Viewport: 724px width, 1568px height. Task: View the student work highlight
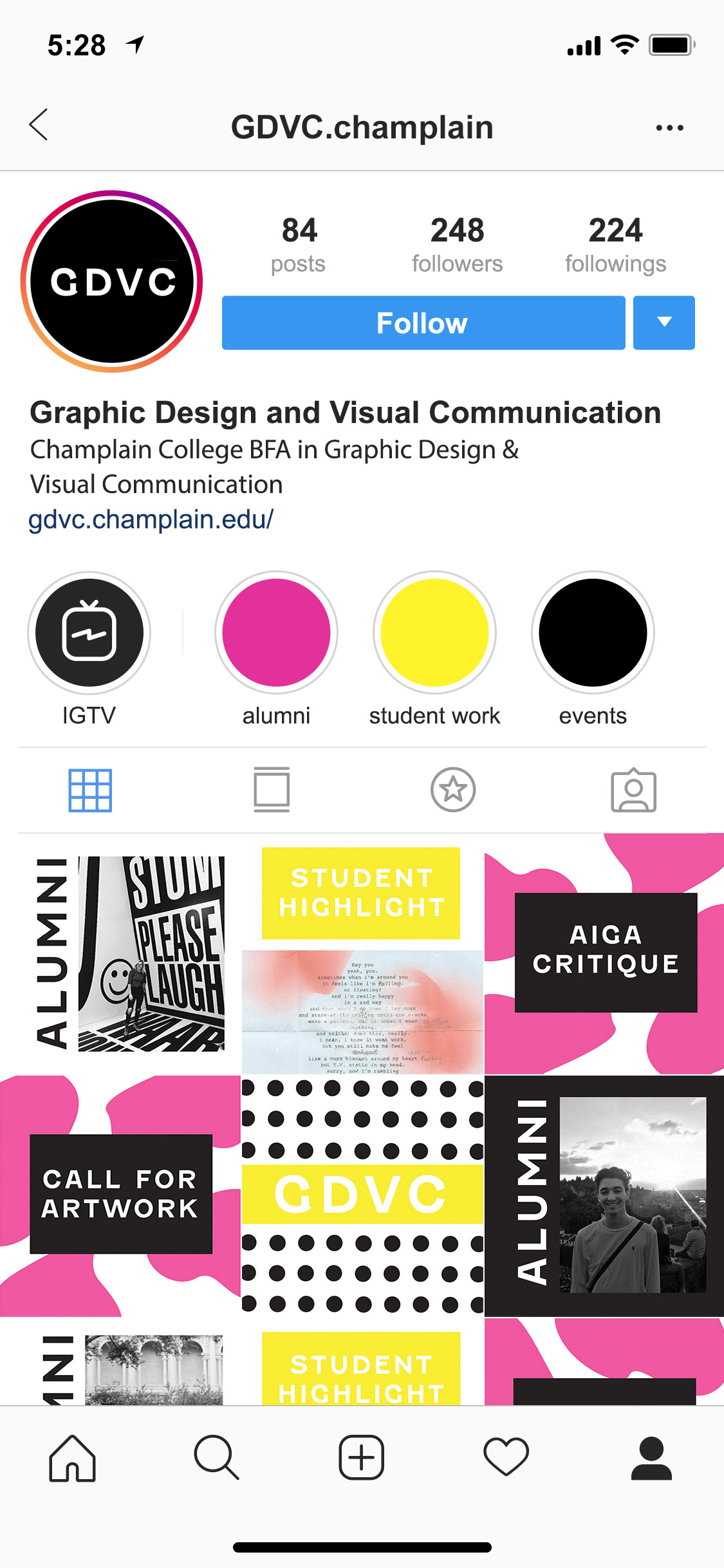pos(434,633)
